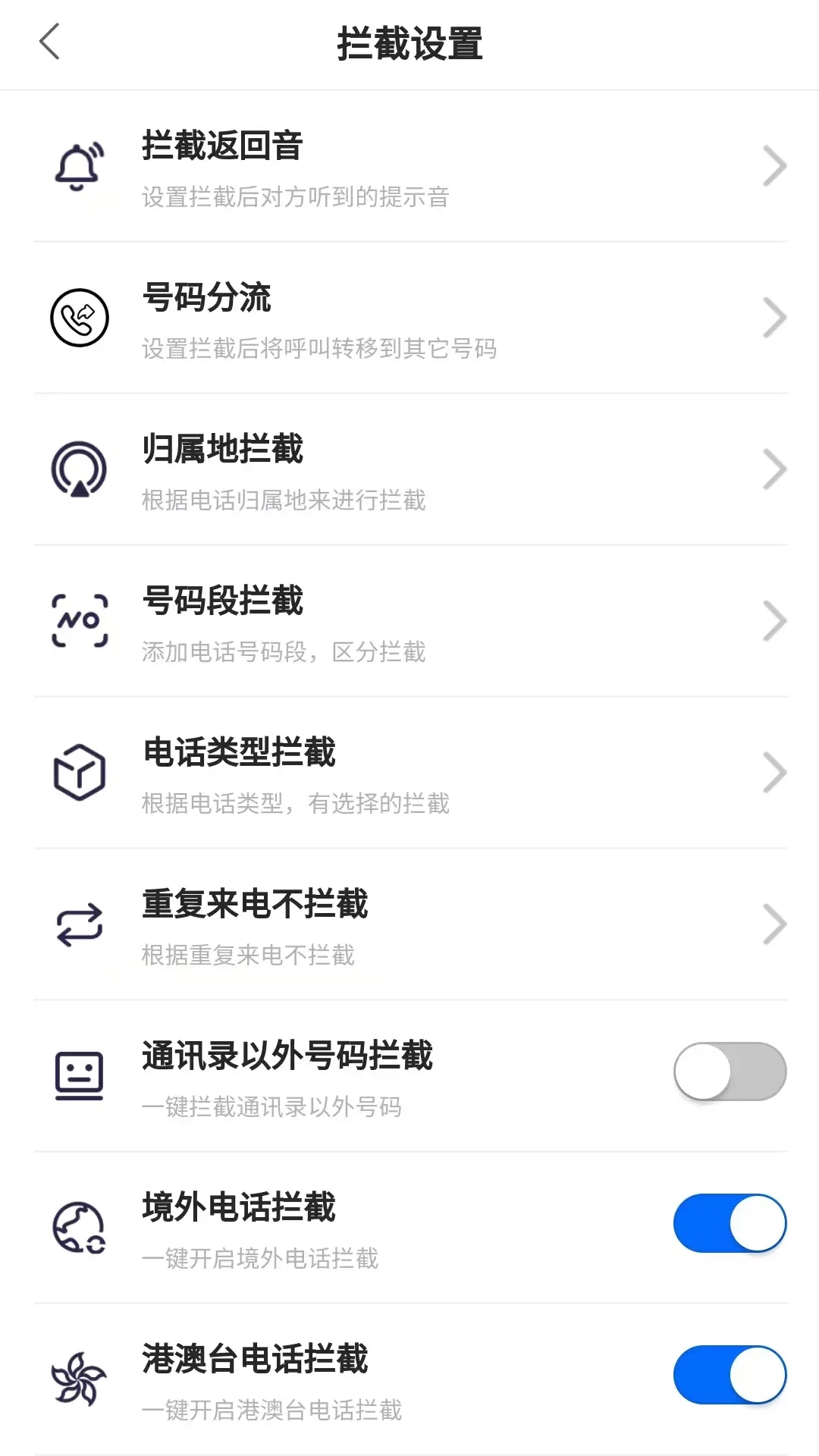
Task: Select the 电话类型拦截 cube icon
Action: (78, 771)
